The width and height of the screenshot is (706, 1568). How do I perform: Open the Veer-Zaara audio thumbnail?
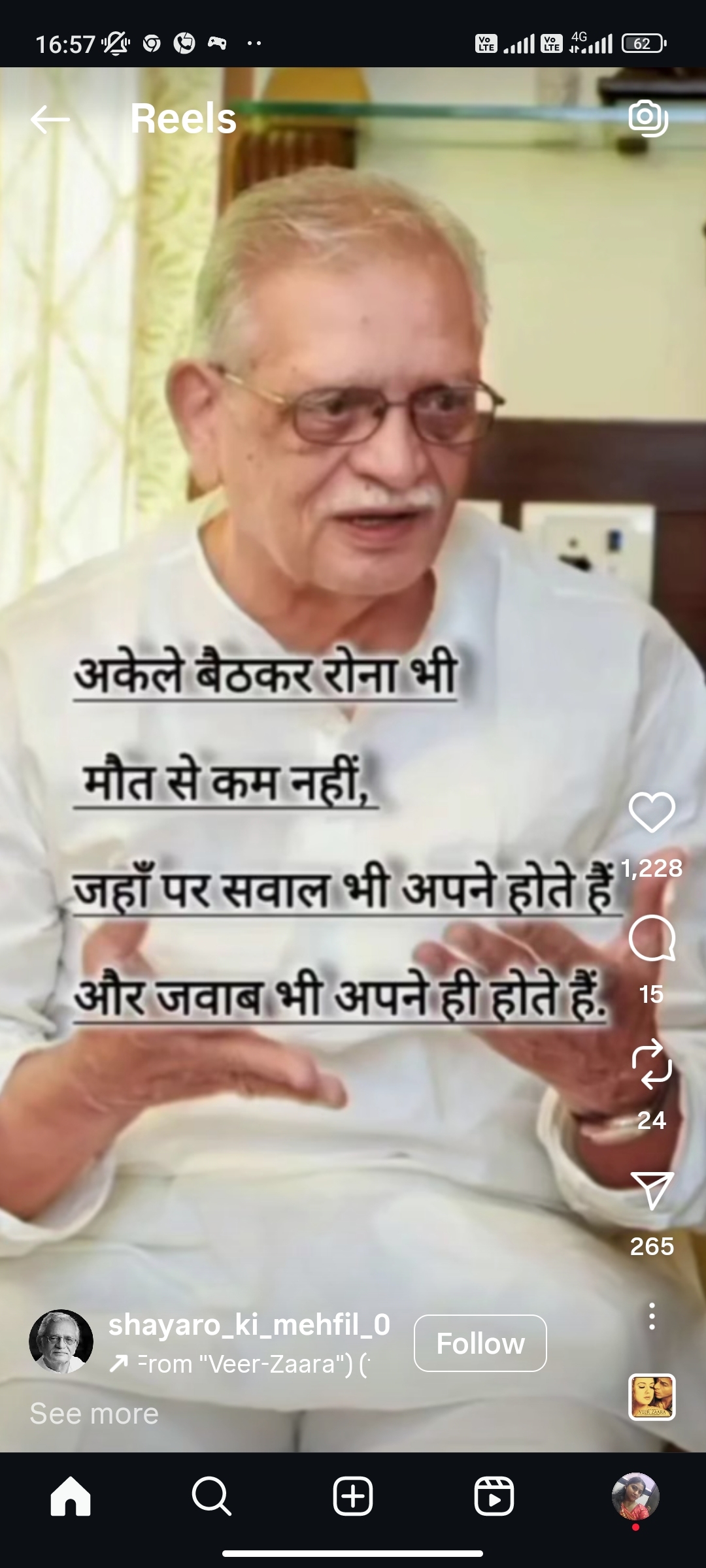click(651, 1397)
